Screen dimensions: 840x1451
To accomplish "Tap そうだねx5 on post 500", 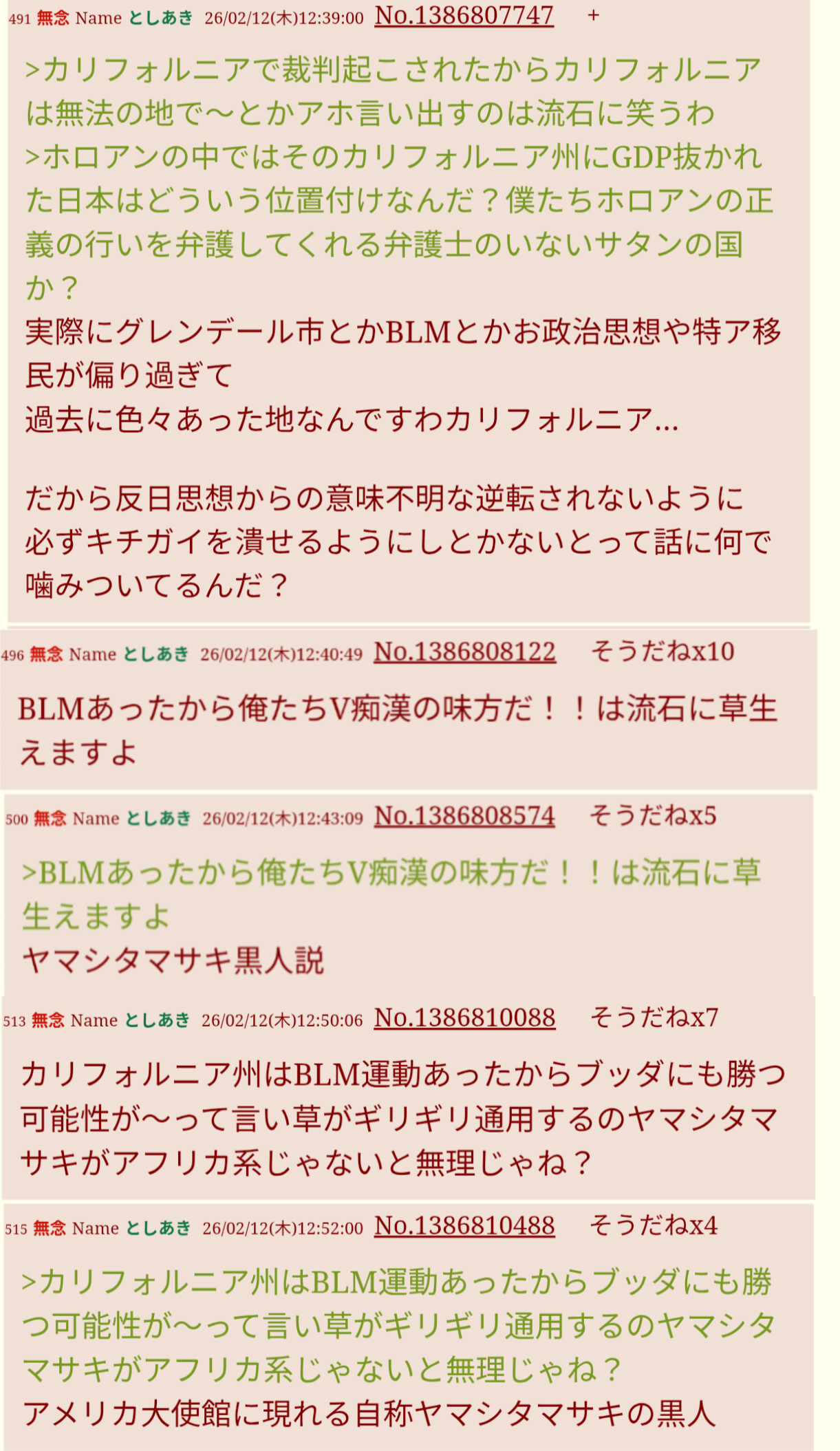I will point(653,816).
